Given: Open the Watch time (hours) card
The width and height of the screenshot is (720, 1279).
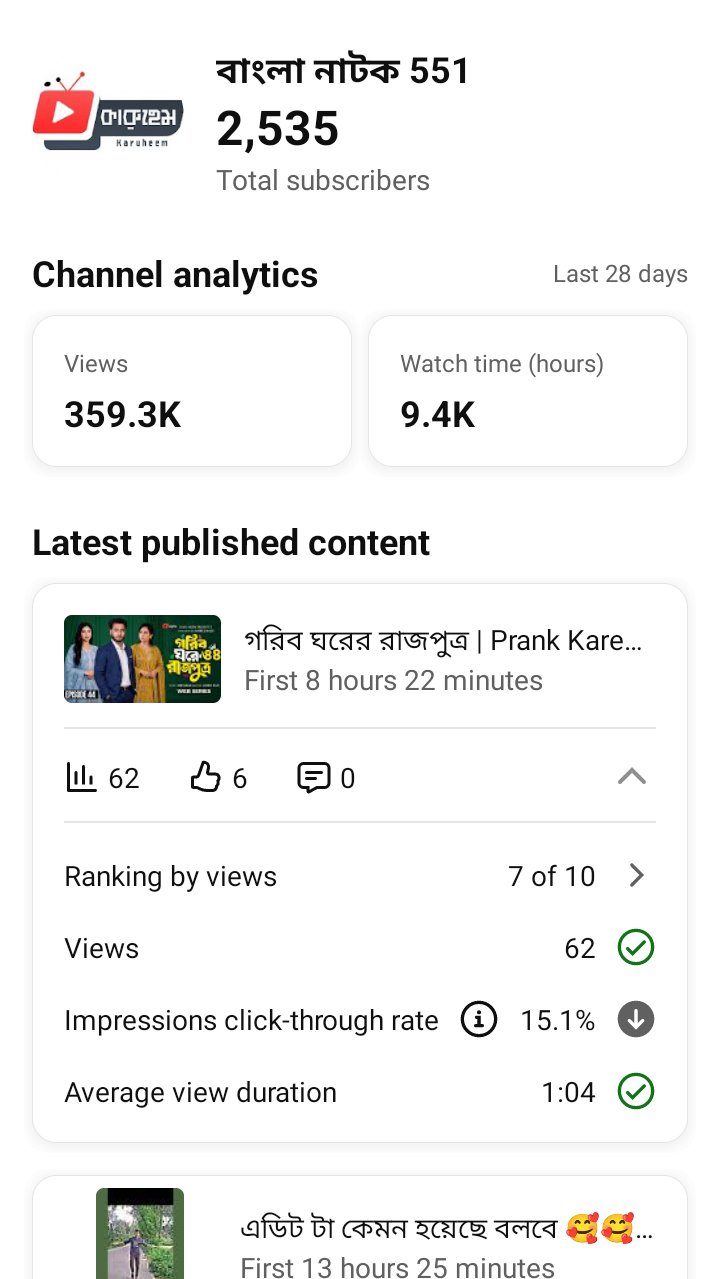Looking at the screenshot, I should coord(528,391).
